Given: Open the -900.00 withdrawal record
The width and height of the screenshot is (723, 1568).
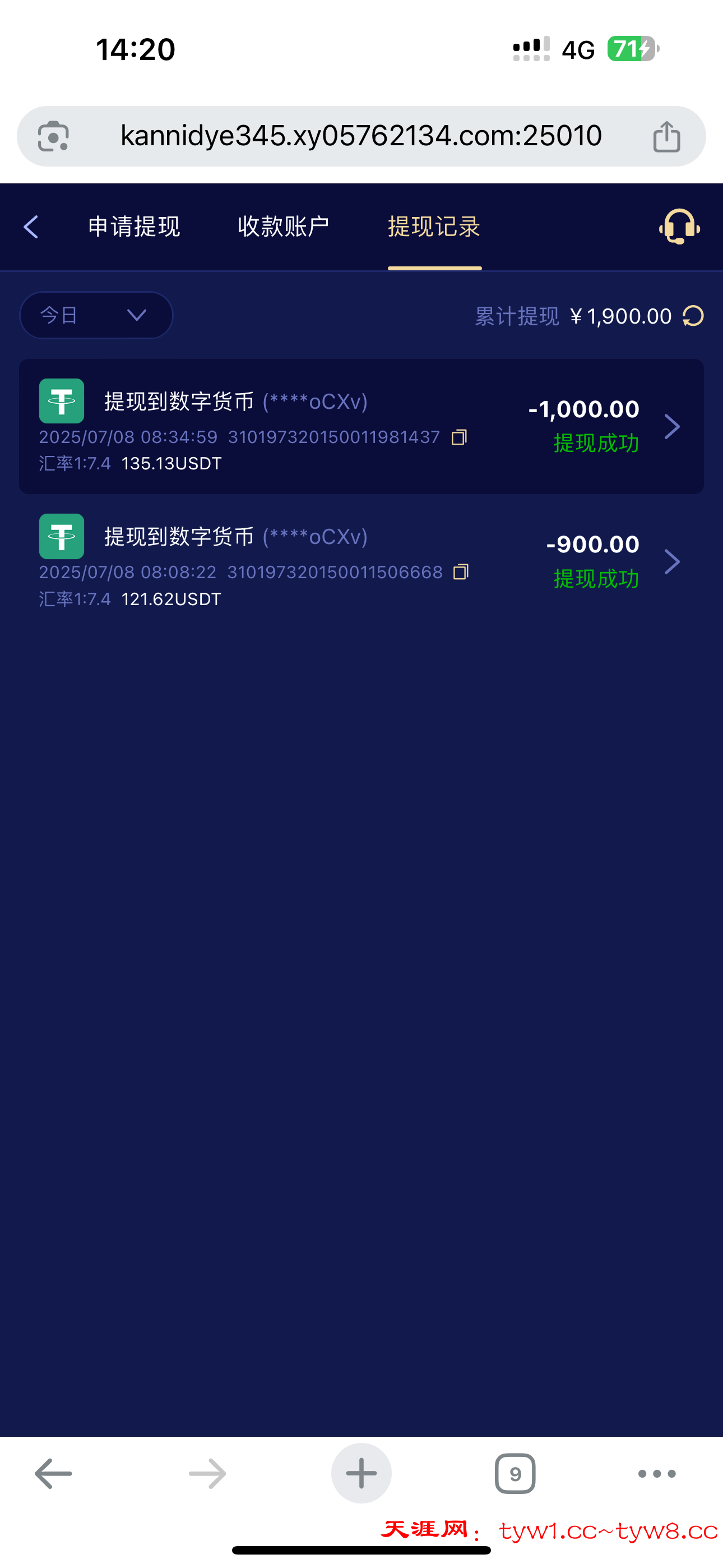Looking at the screenshot, I should coord(361,561).
